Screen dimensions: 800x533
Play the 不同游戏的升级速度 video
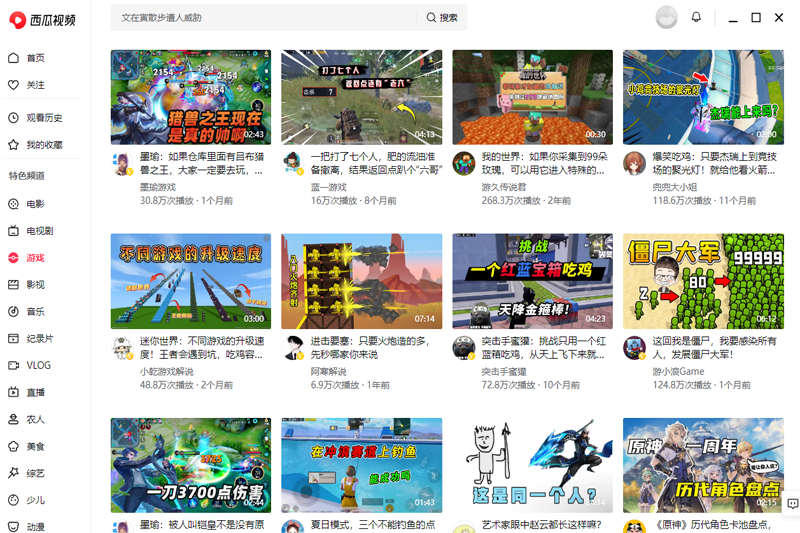pyautogui.click(x=190, y=281)
